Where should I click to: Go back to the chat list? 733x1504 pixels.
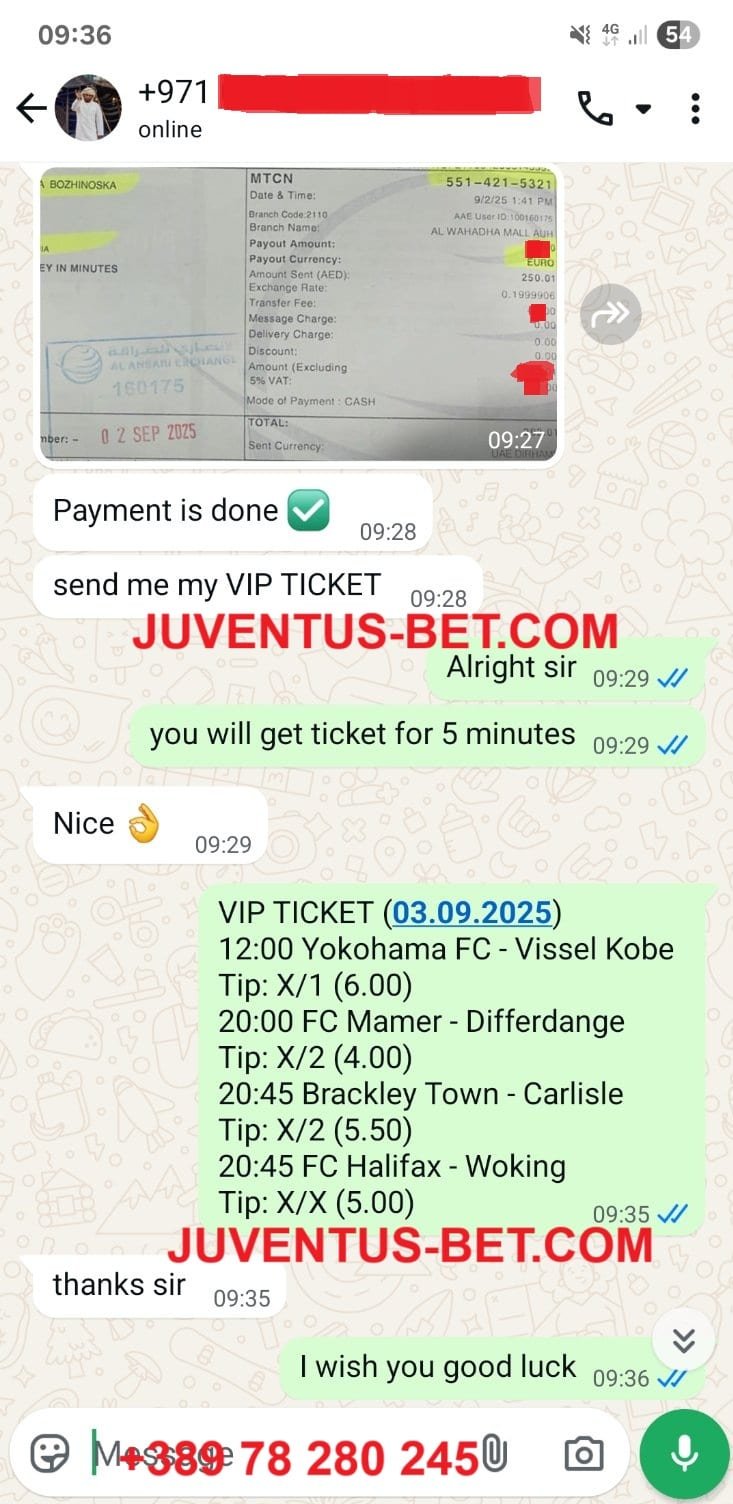pos(32,108)
